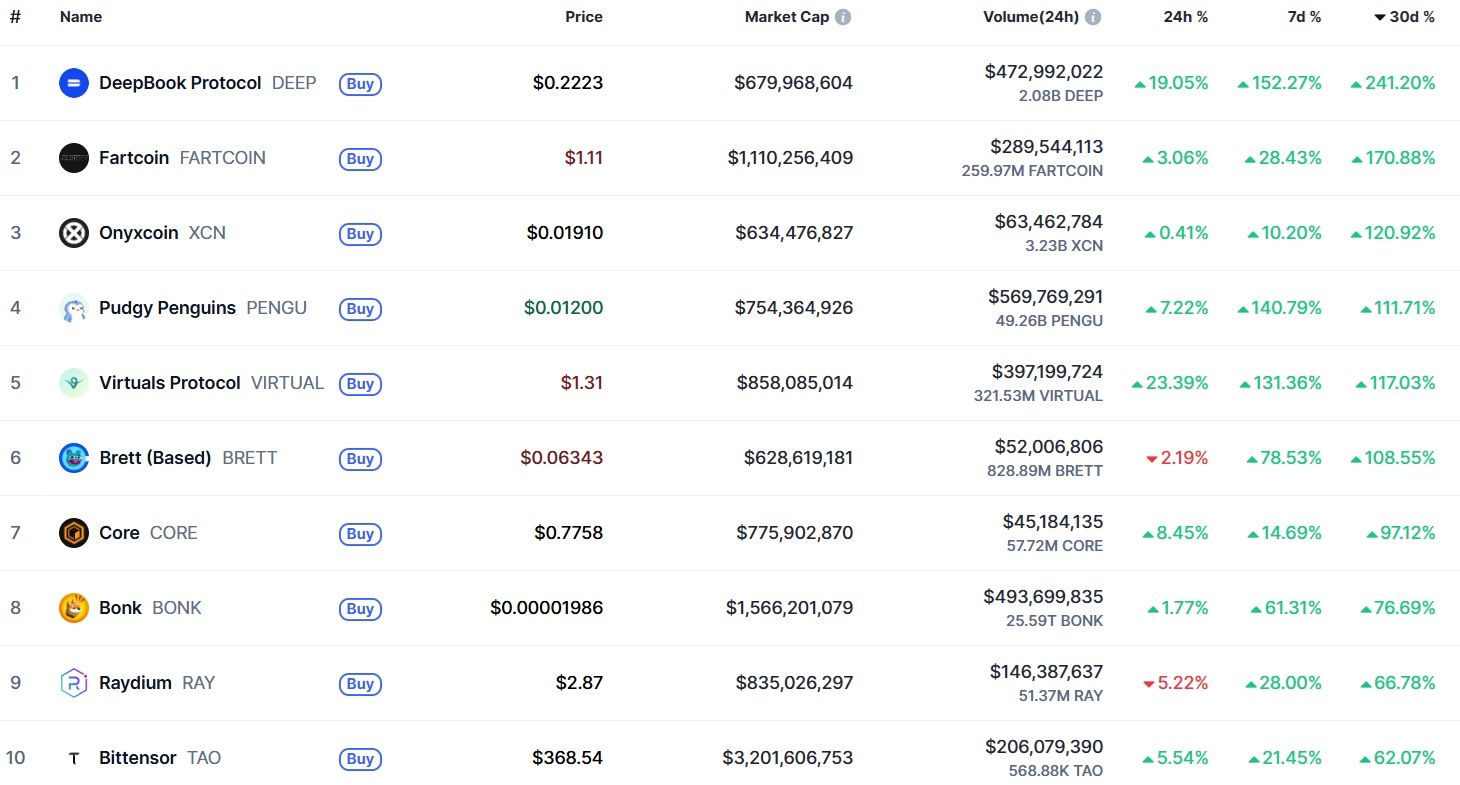Sort coins by Name column
The image size is (1460, 785).
[x=81, y=17]
